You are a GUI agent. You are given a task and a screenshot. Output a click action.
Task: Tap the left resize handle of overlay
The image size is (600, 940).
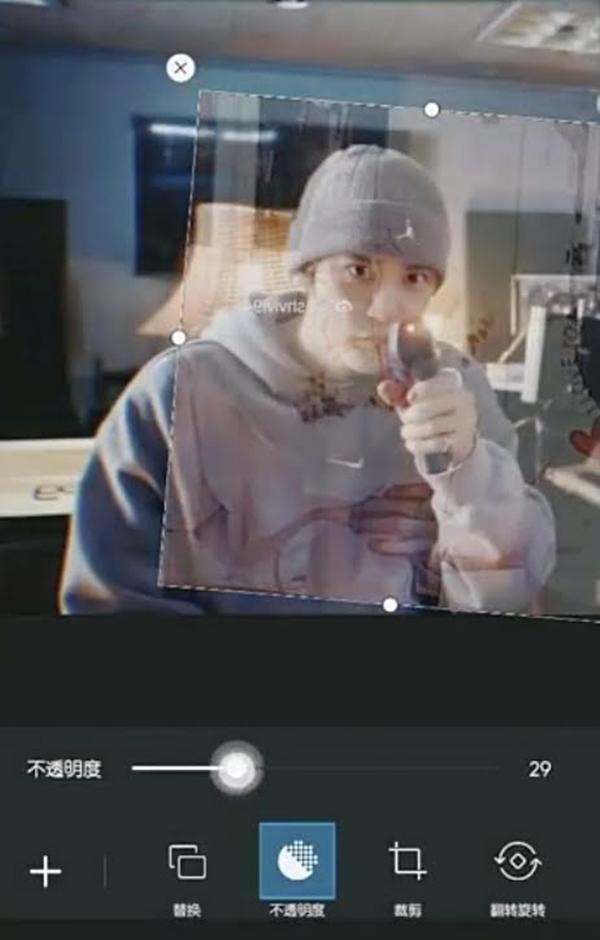[x=178, y=338]
